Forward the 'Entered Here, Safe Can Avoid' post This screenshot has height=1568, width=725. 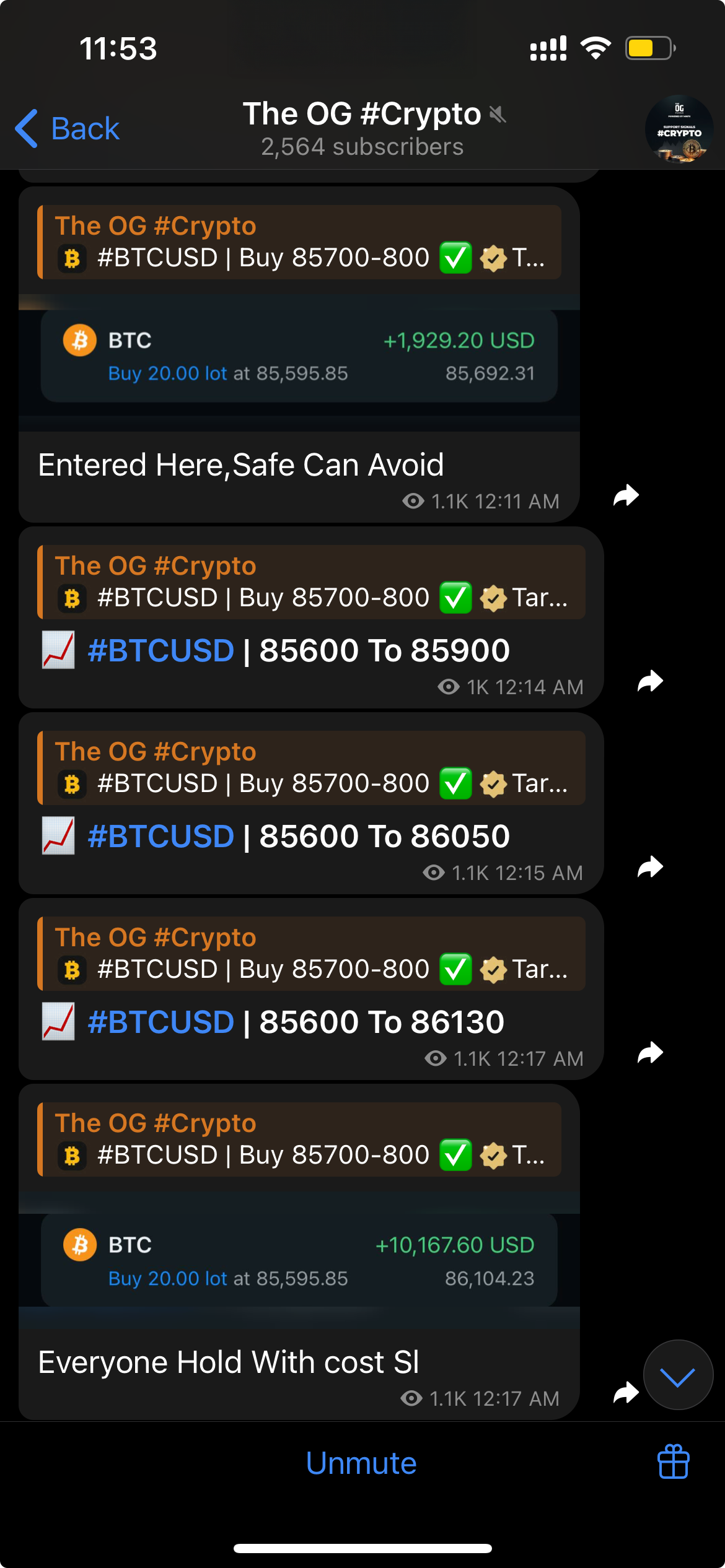tap(626, 495)
